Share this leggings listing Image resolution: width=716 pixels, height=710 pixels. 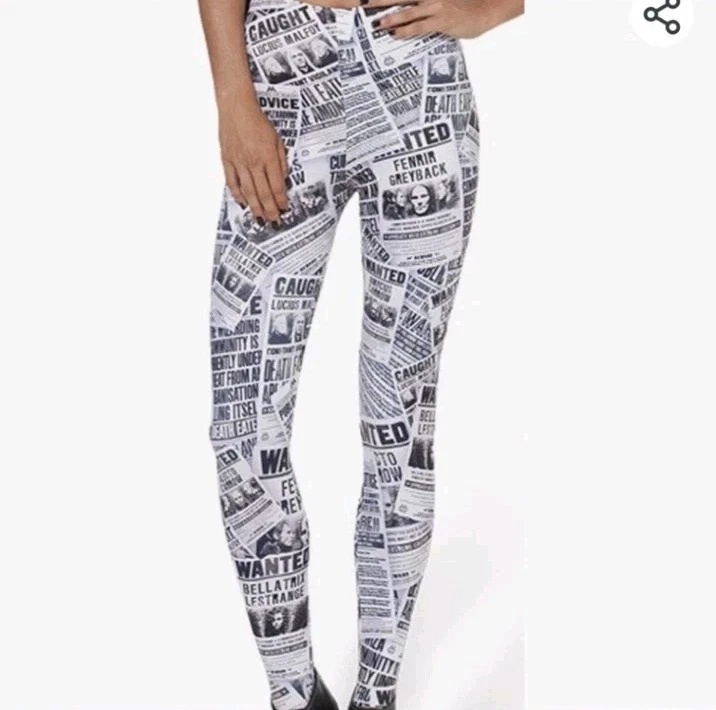coord(662,17)
